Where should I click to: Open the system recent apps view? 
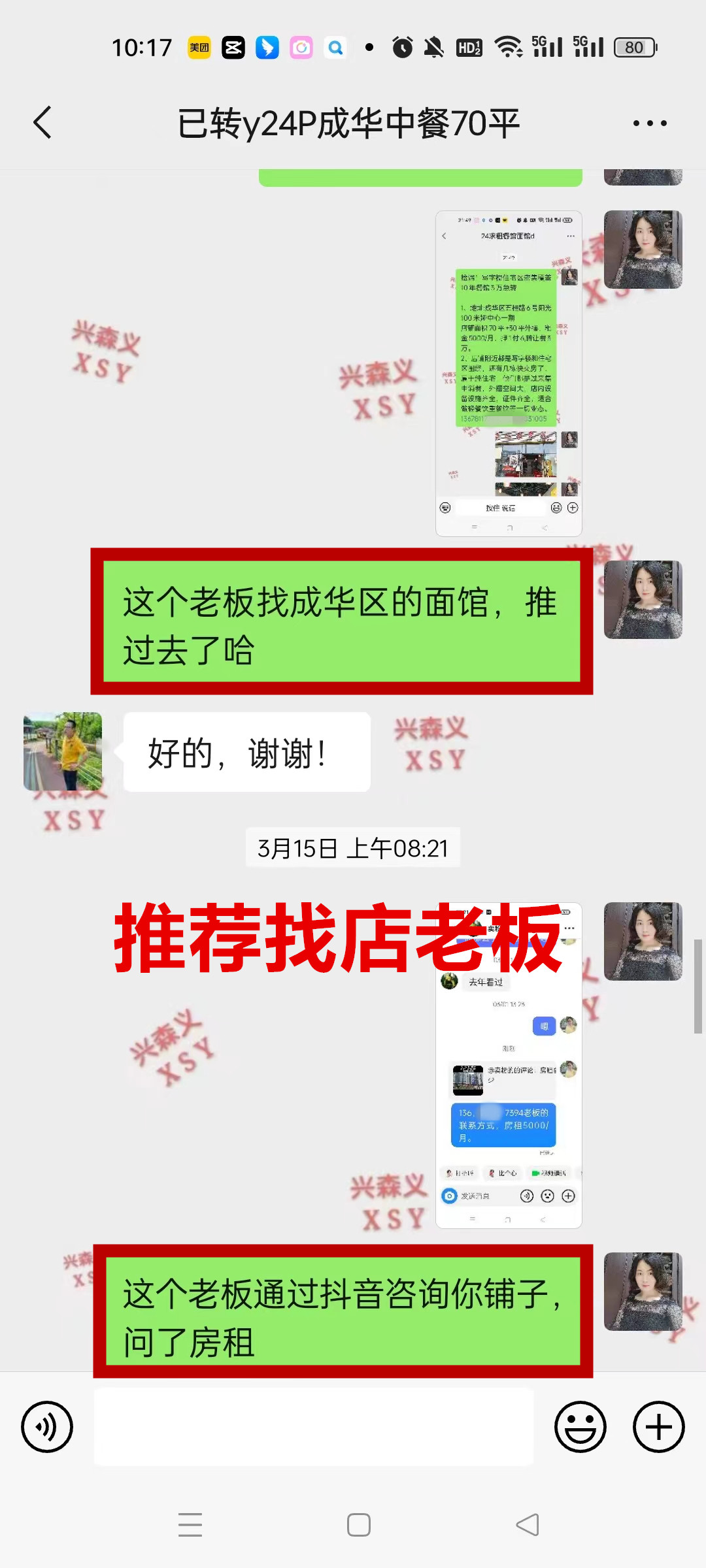[190, 1525]
